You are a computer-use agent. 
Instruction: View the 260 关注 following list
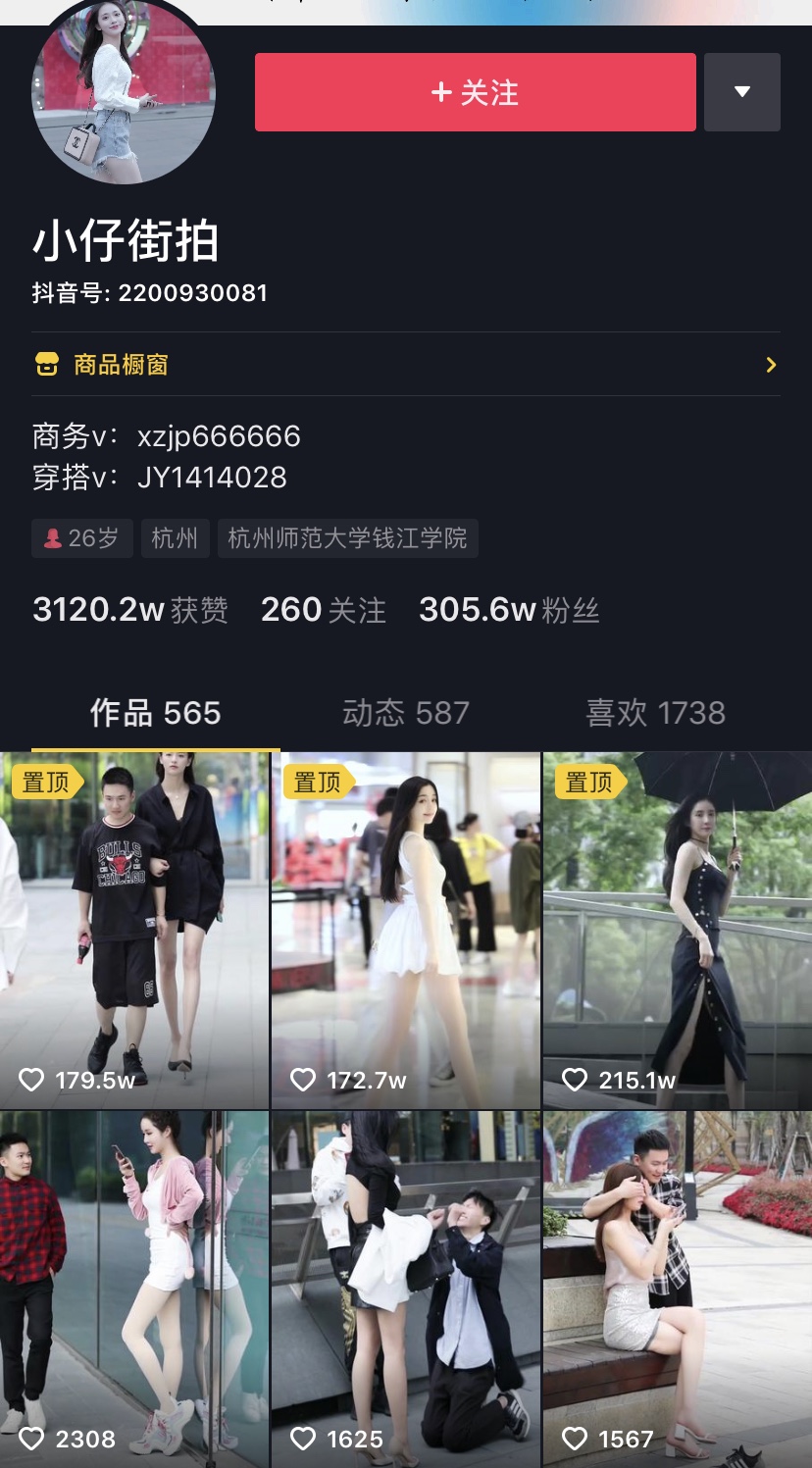pos(323,610)
